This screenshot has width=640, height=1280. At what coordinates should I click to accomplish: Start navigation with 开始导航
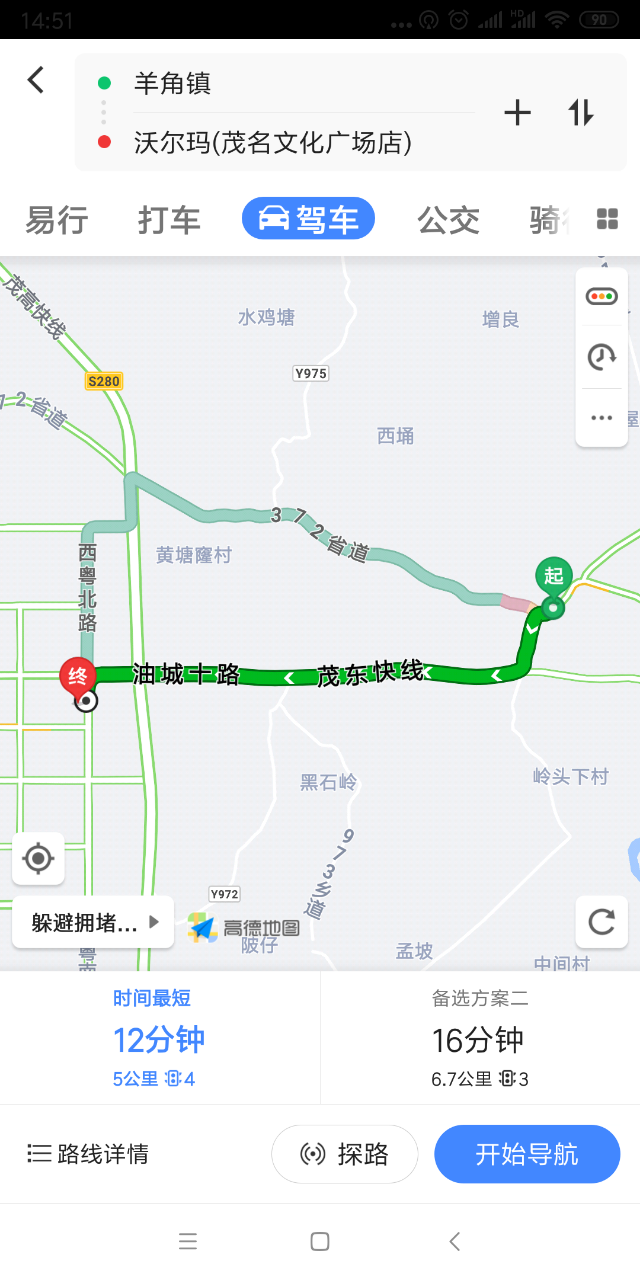point(527,1154)
